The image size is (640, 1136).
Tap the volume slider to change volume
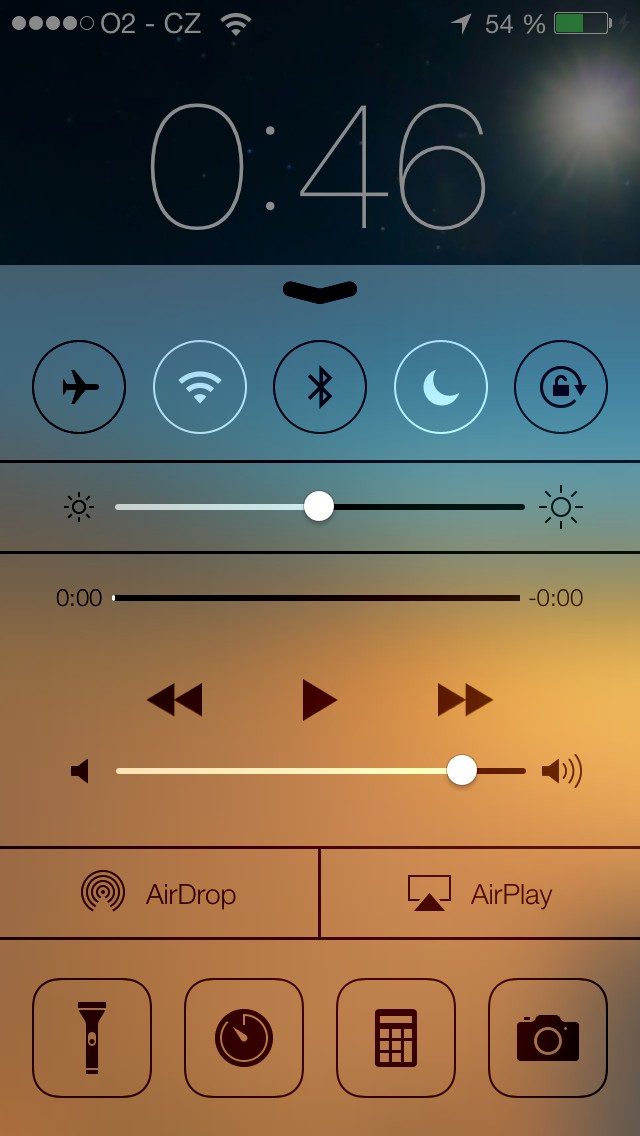click(x=320, y=770)
